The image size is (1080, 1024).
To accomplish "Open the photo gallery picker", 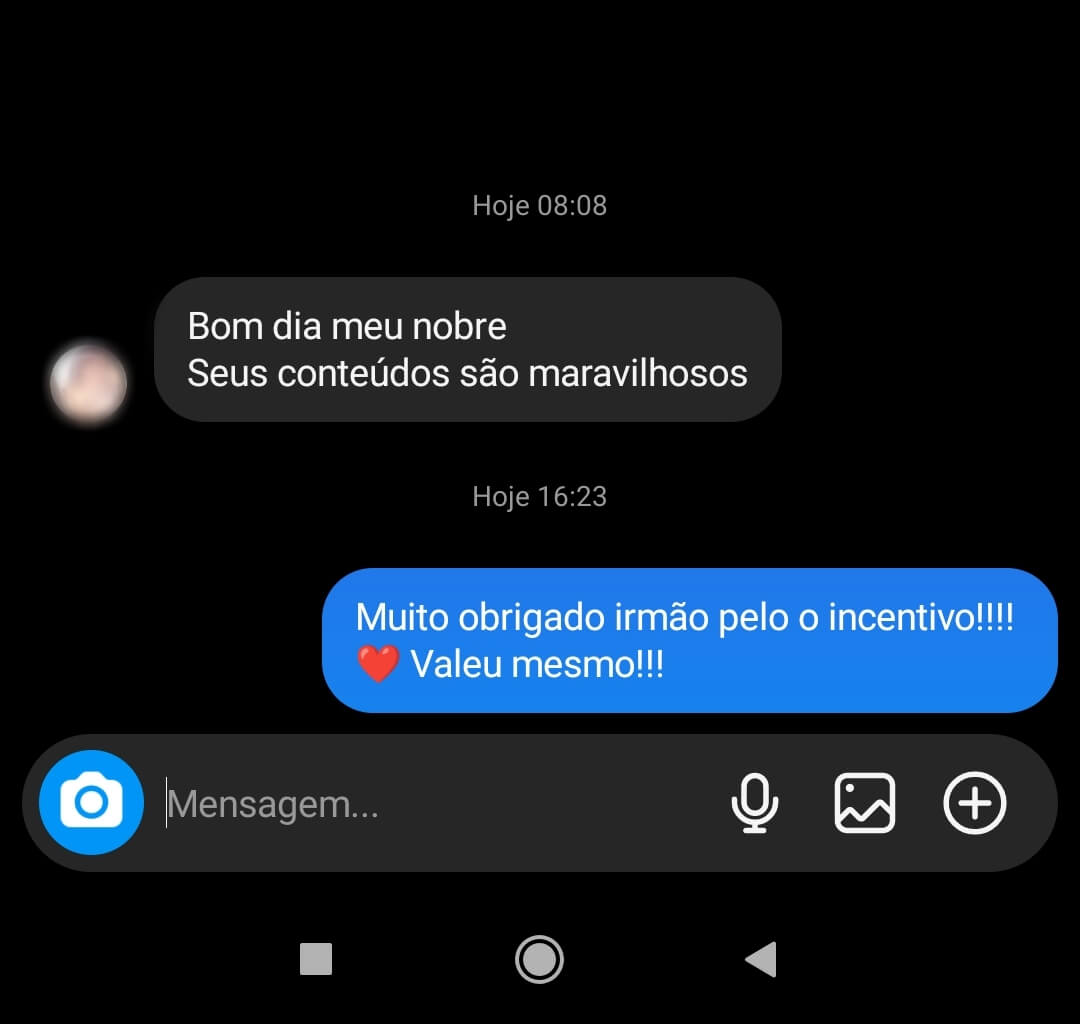I will click(865, 803).
